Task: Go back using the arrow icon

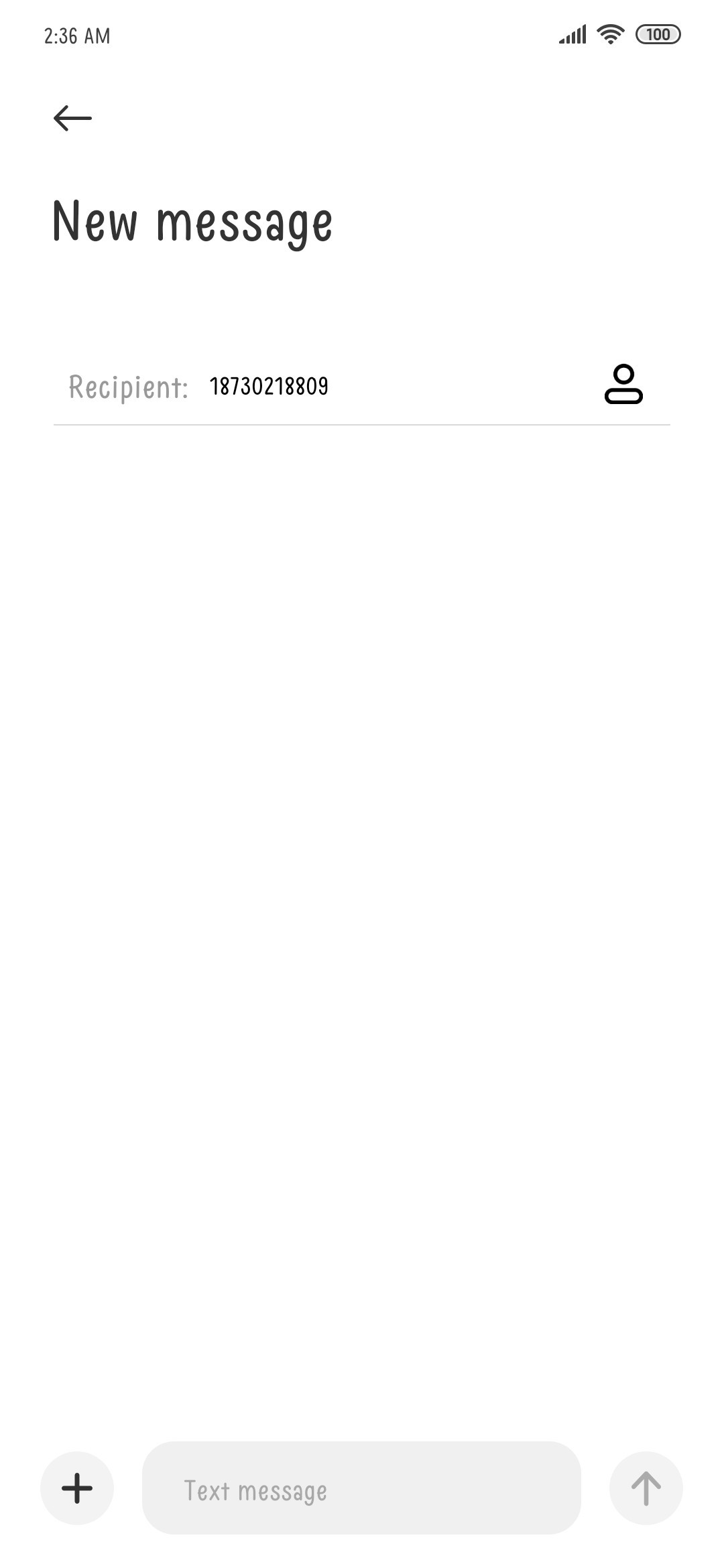Action: point(72,118)
